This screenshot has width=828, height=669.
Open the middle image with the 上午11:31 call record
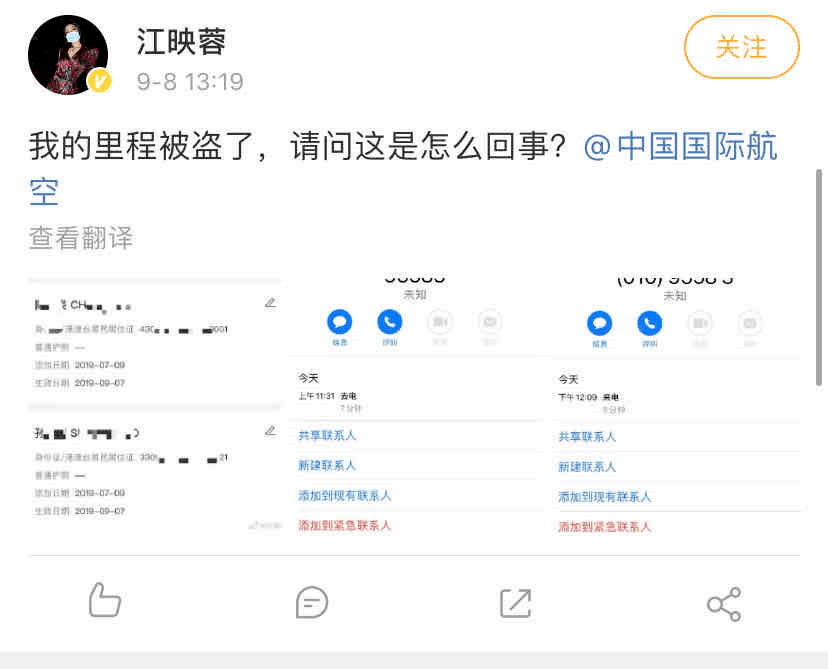[x=413, y=410]
